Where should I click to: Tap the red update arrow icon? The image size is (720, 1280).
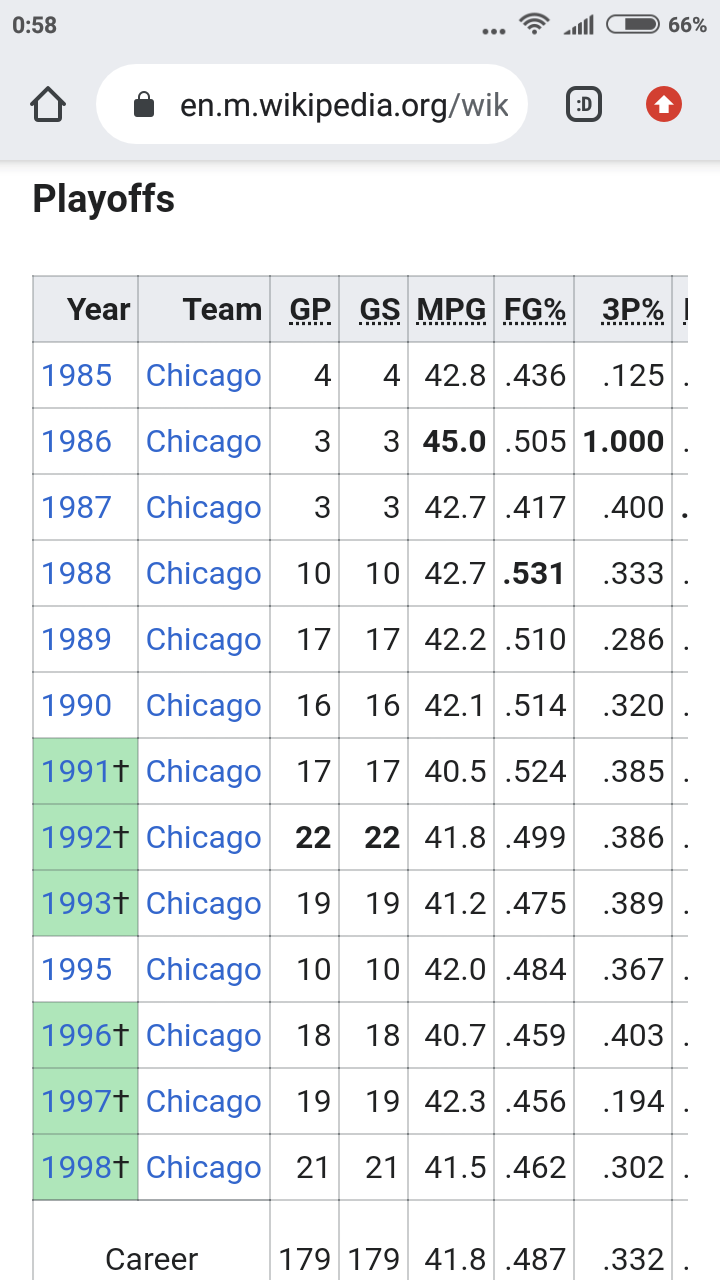click(x=663, y=105)
